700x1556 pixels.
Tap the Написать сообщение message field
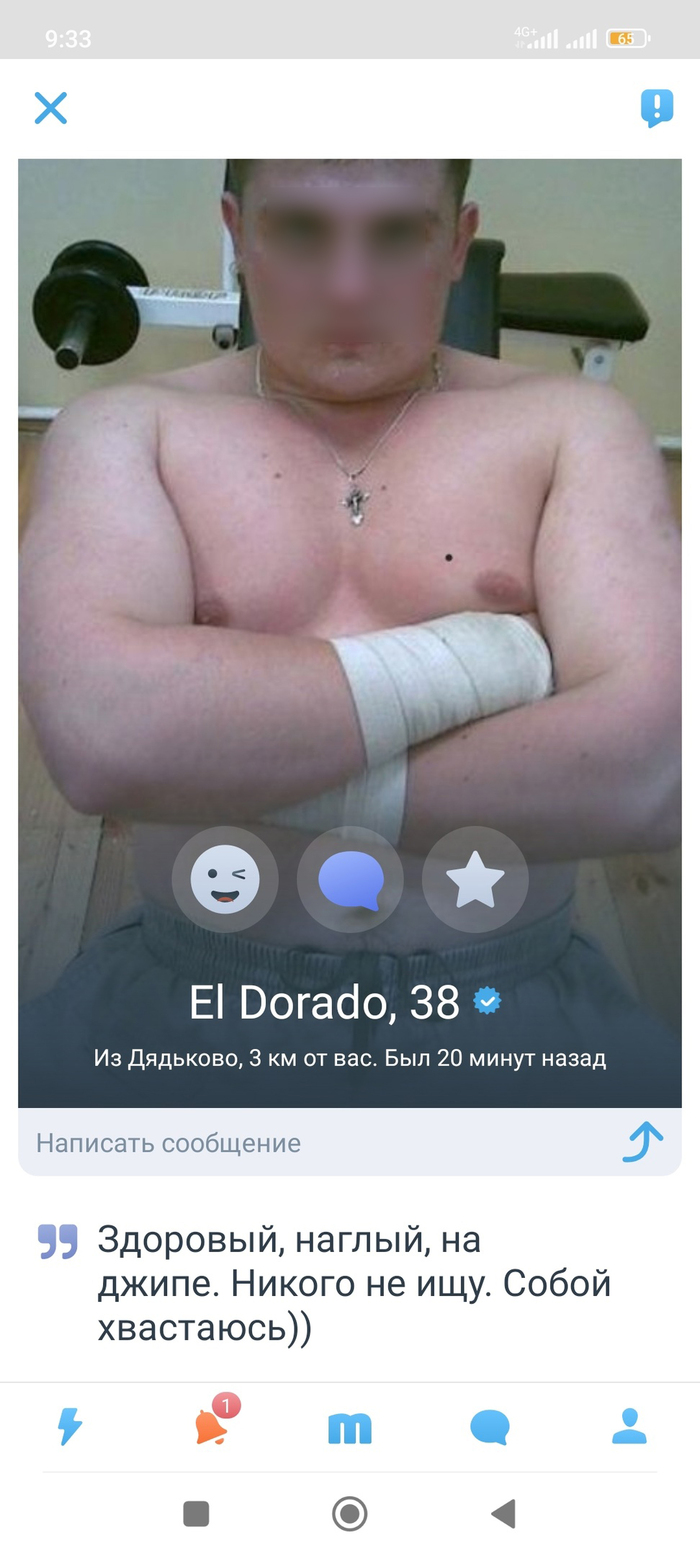click(x=300, y=1142)
